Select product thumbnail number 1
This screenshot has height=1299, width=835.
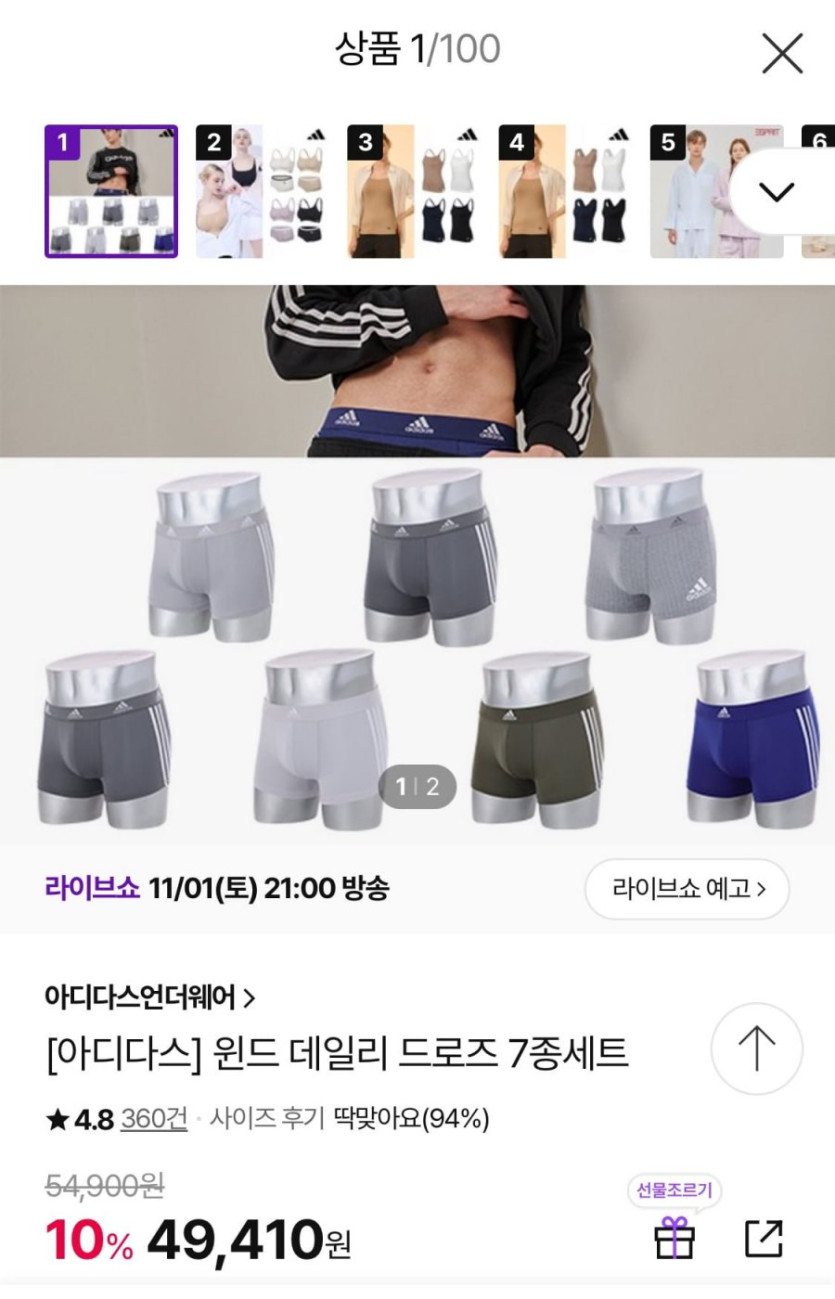(x=111, y=191)
